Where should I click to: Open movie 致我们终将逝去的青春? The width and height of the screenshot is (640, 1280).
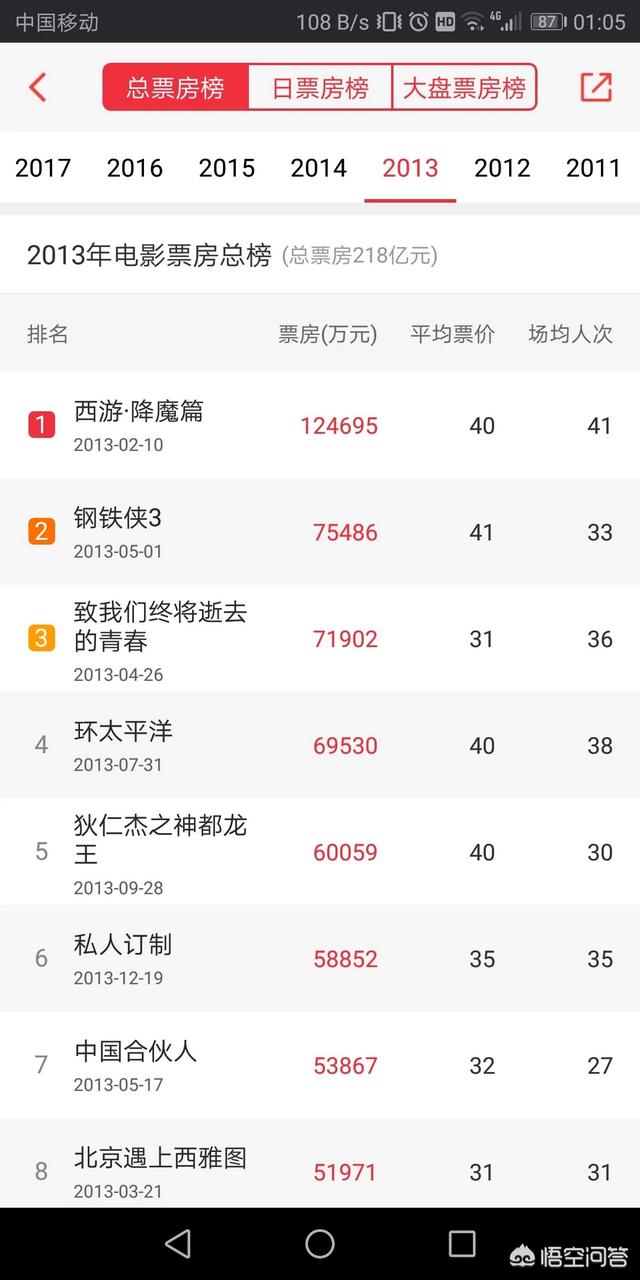(320, 639)
